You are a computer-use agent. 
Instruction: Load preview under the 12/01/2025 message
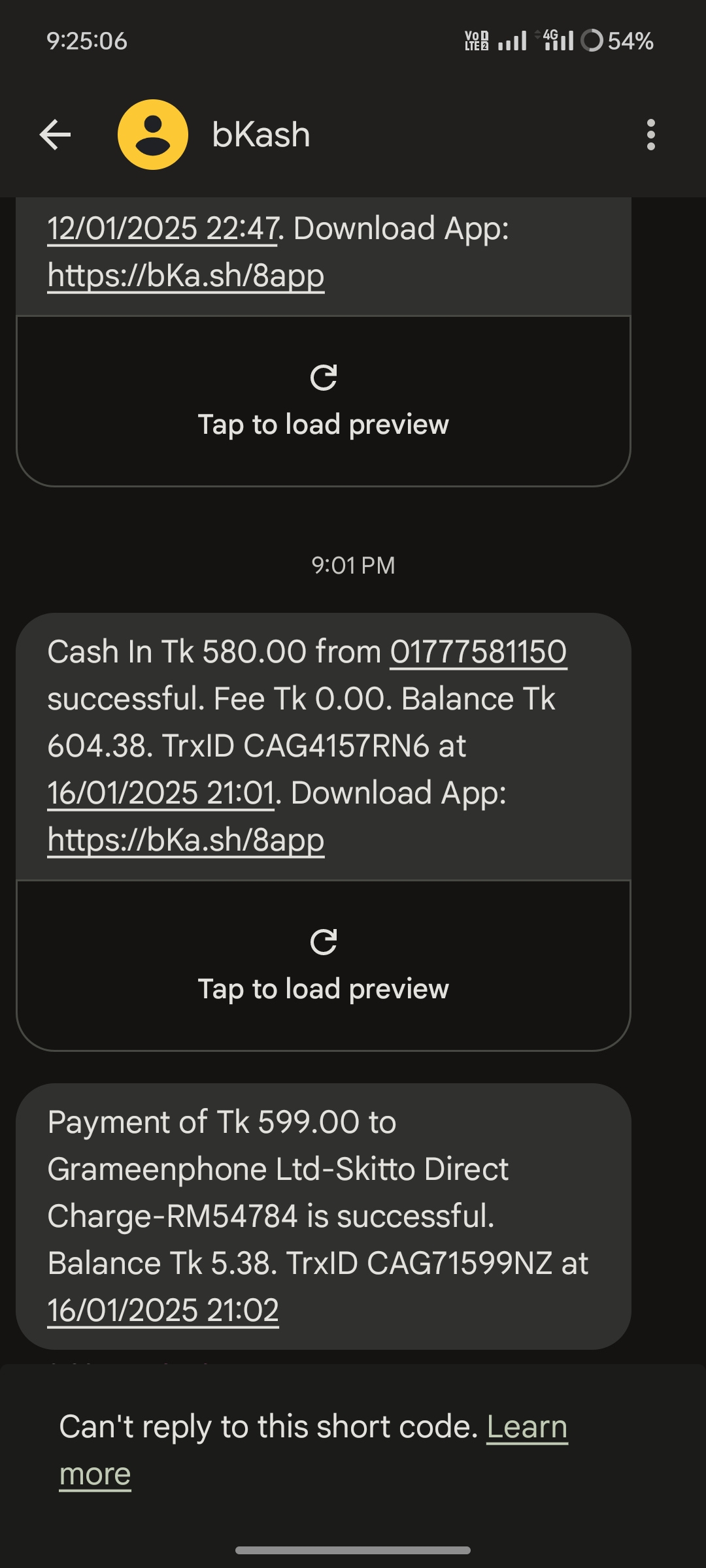coord(324,401)
